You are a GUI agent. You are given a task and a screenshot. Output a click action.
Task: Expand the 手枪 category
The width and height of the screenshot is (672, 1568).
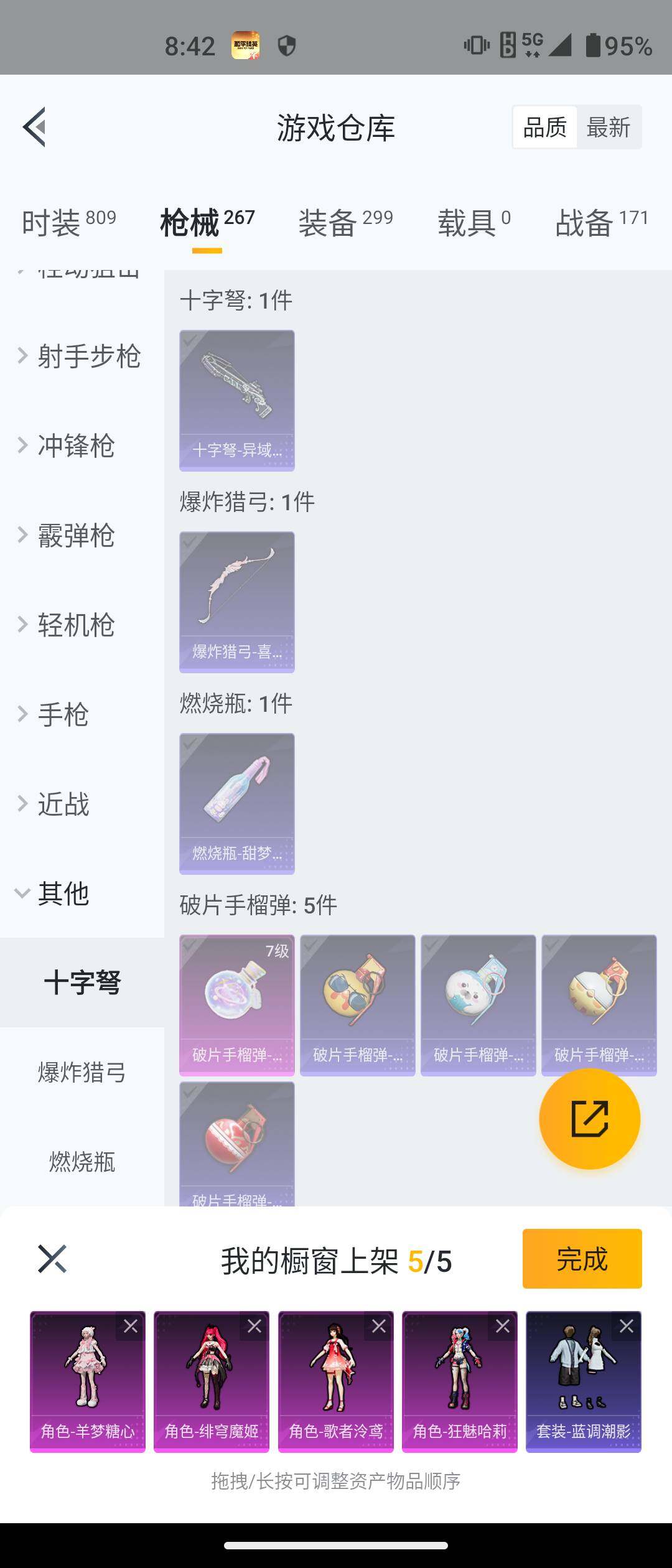(x=62, y=715)
